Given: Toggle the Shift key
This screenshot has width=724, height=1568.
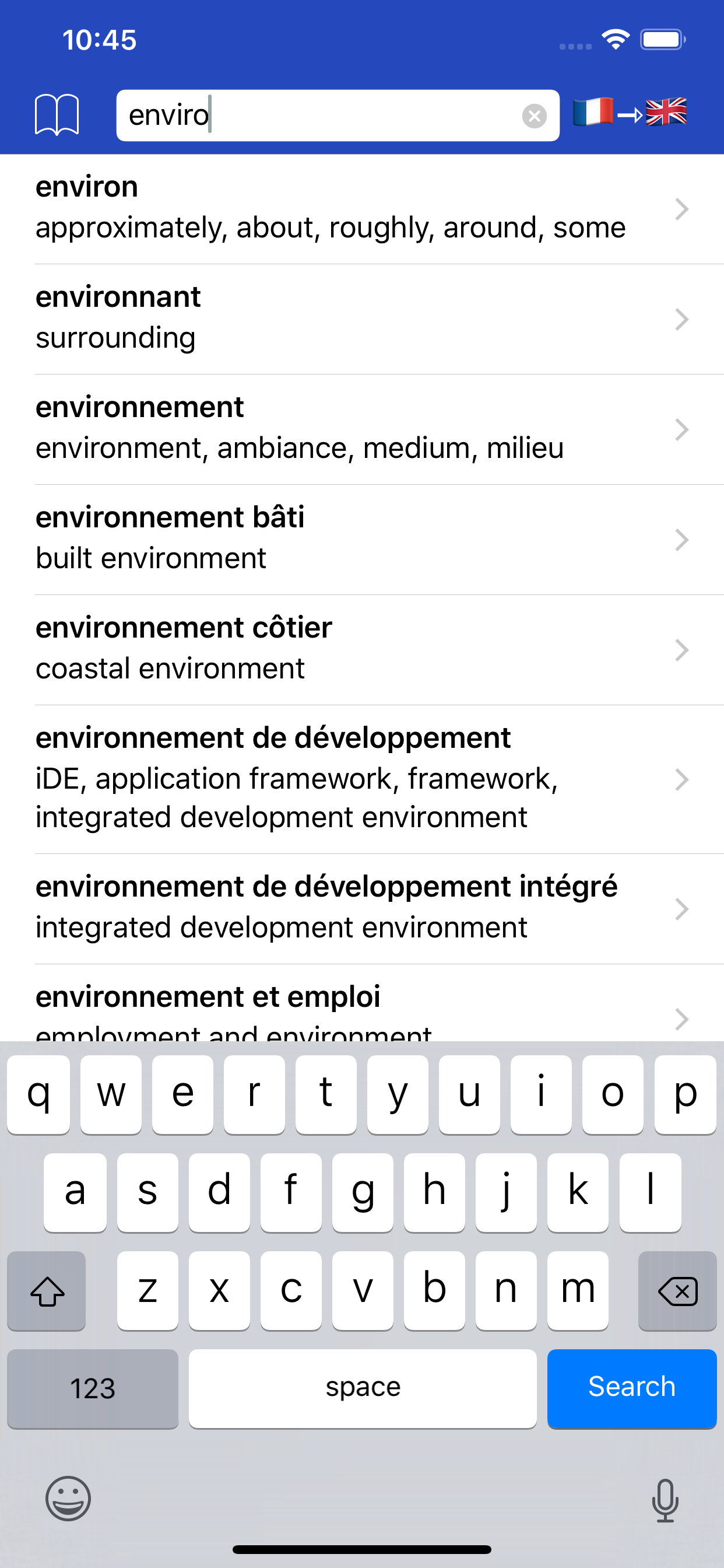Looking at the screenshot, I should (46, 1291).
